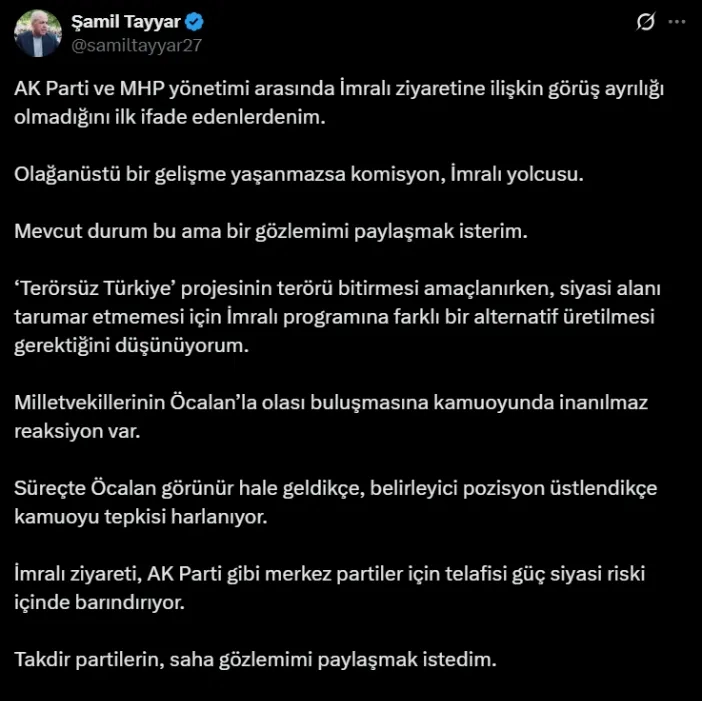The width and height of the screenshot is (702, 701).
Task: Open the @samiltayyar27 handle link
Action: pyautogui.click(x=134, y=44)
